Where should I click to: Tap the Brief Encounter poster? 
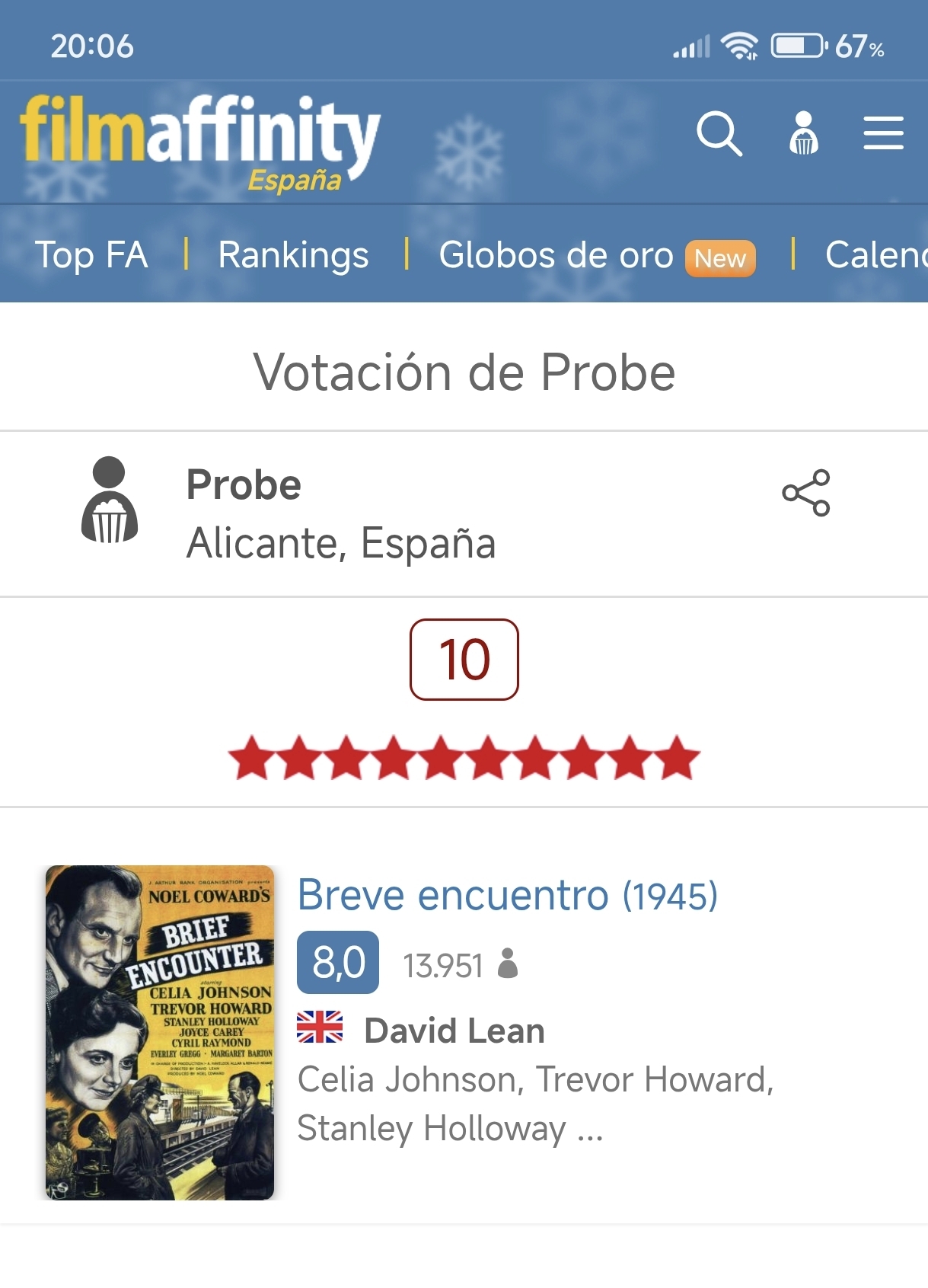[160, 1032]
